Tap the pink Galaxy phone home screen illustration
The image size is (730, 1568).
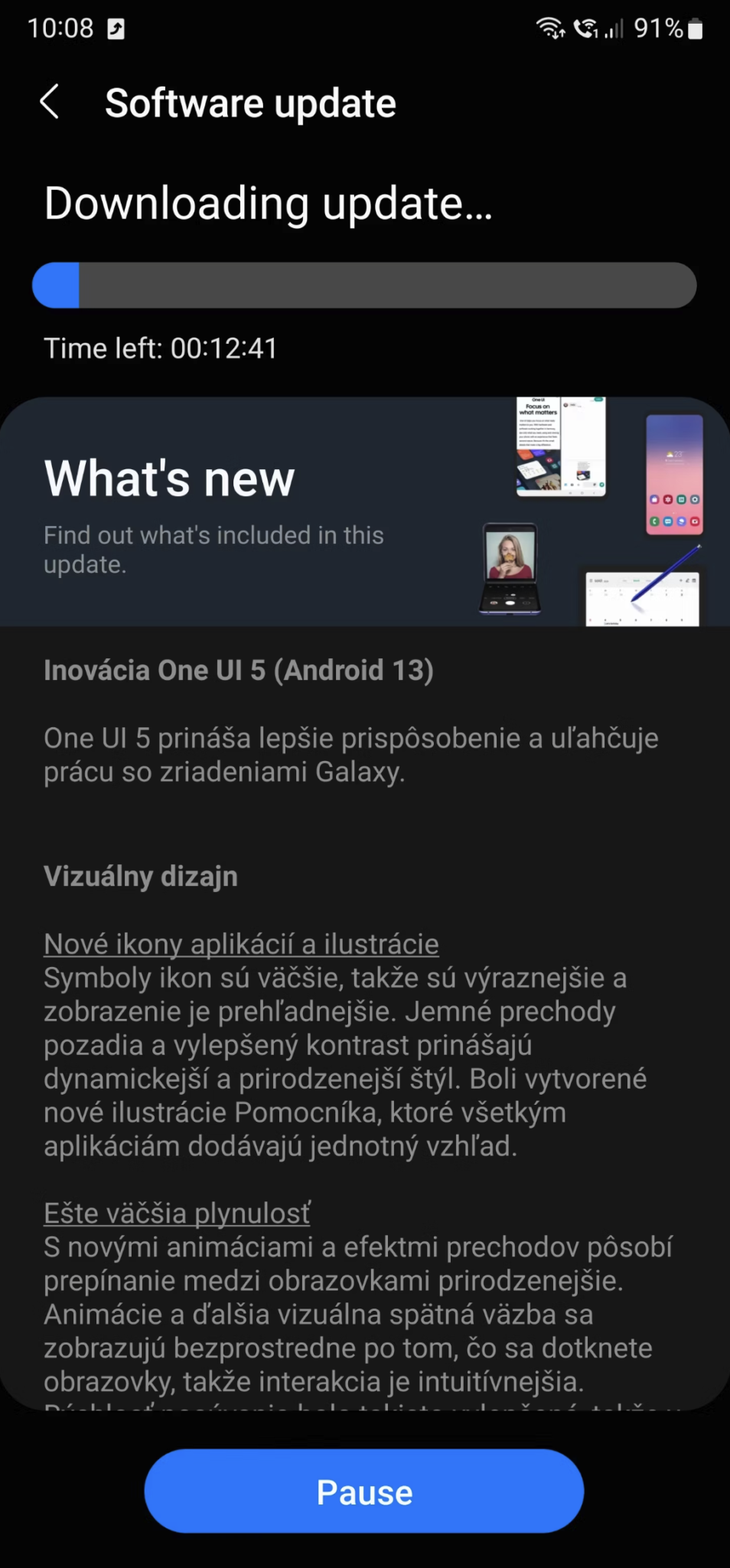pos(673,475)
